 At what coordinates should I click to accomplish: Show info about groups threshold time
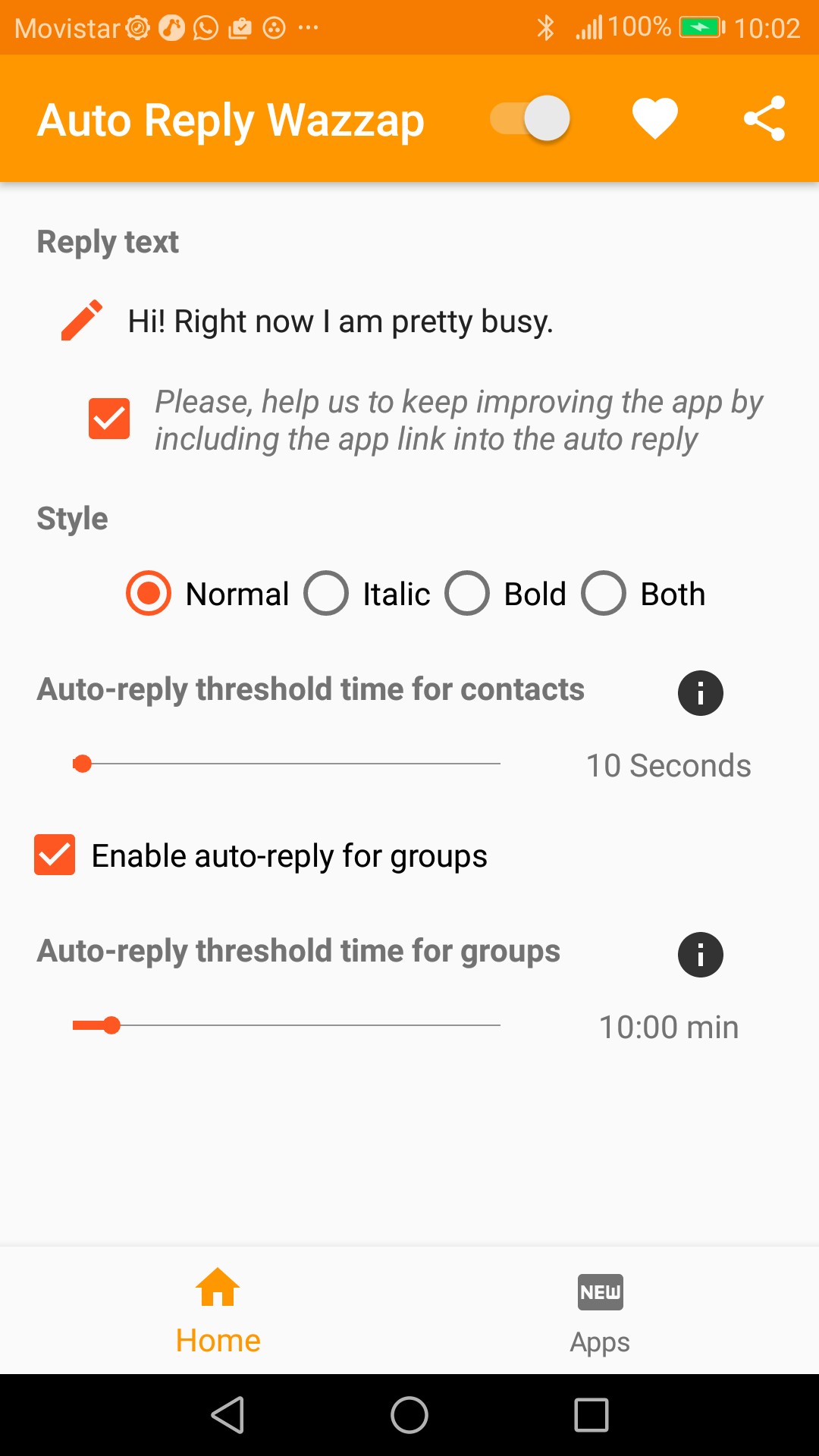(700, 955)
